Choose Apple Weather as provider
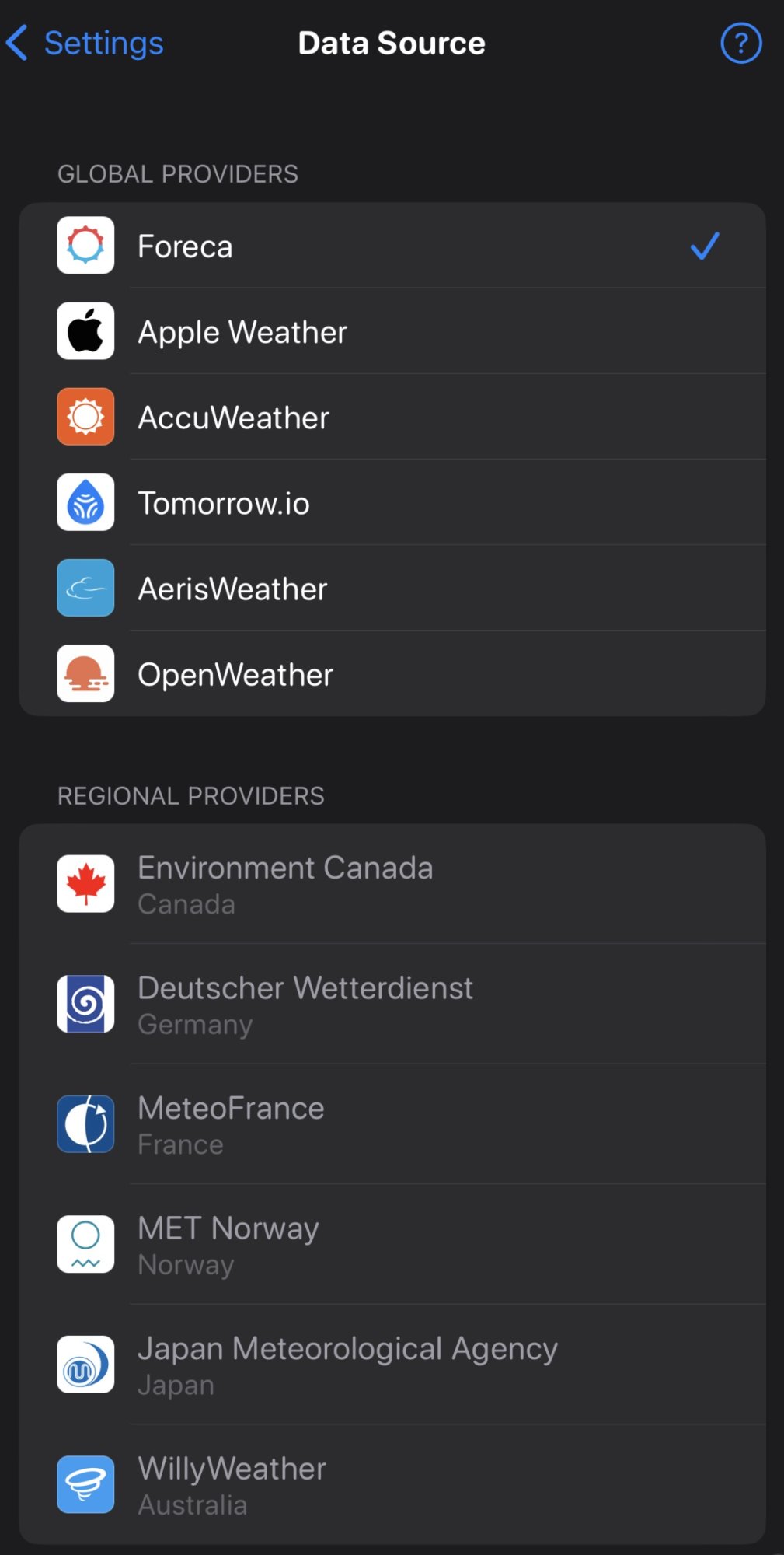Screen dimensions: 784x1555 (392, 332)
